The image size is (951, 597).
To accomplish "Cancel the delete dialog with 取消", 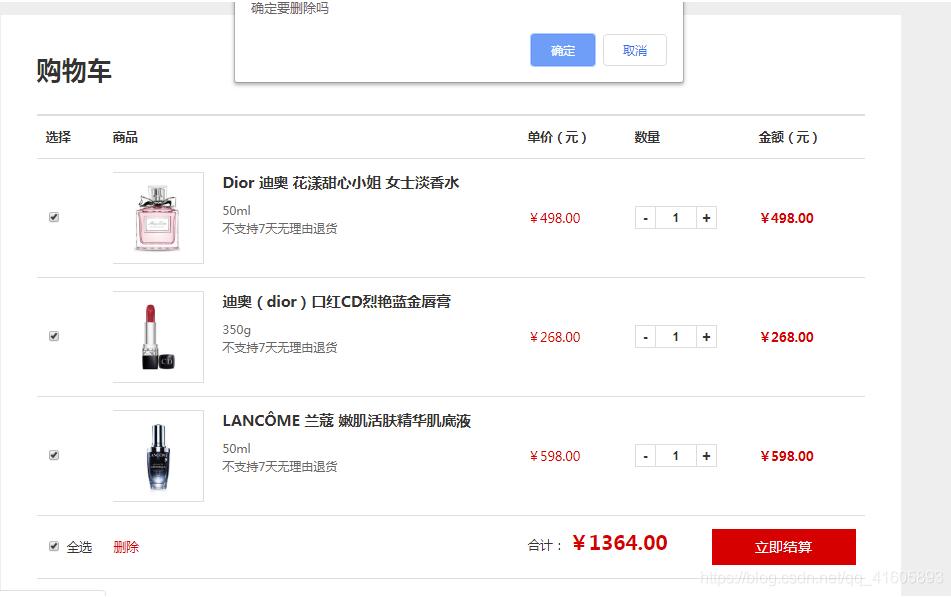I will pyautogui.click(x=634, y=50).
